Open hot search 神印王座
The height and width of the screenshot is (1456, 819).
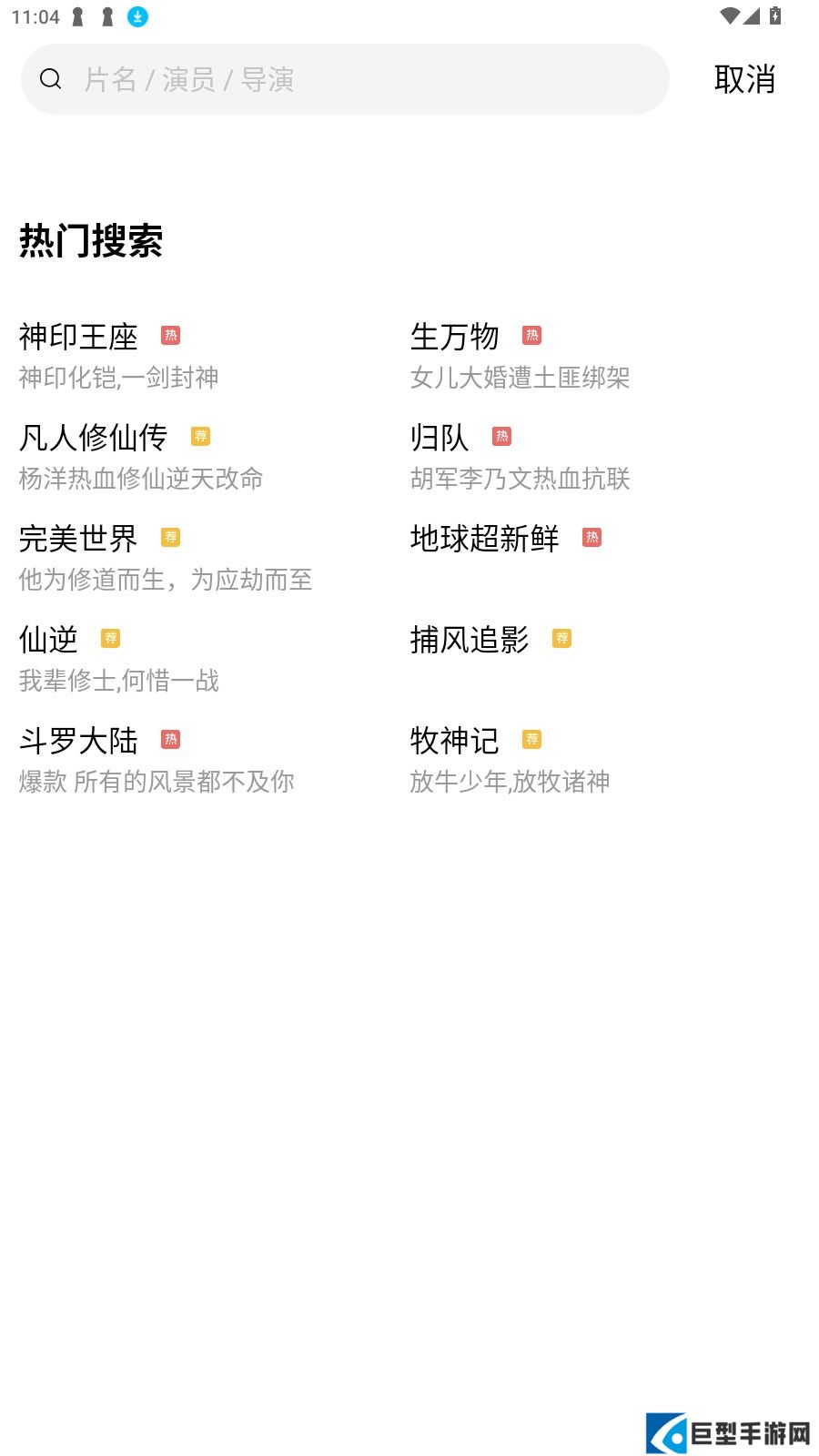pos(79,337)
